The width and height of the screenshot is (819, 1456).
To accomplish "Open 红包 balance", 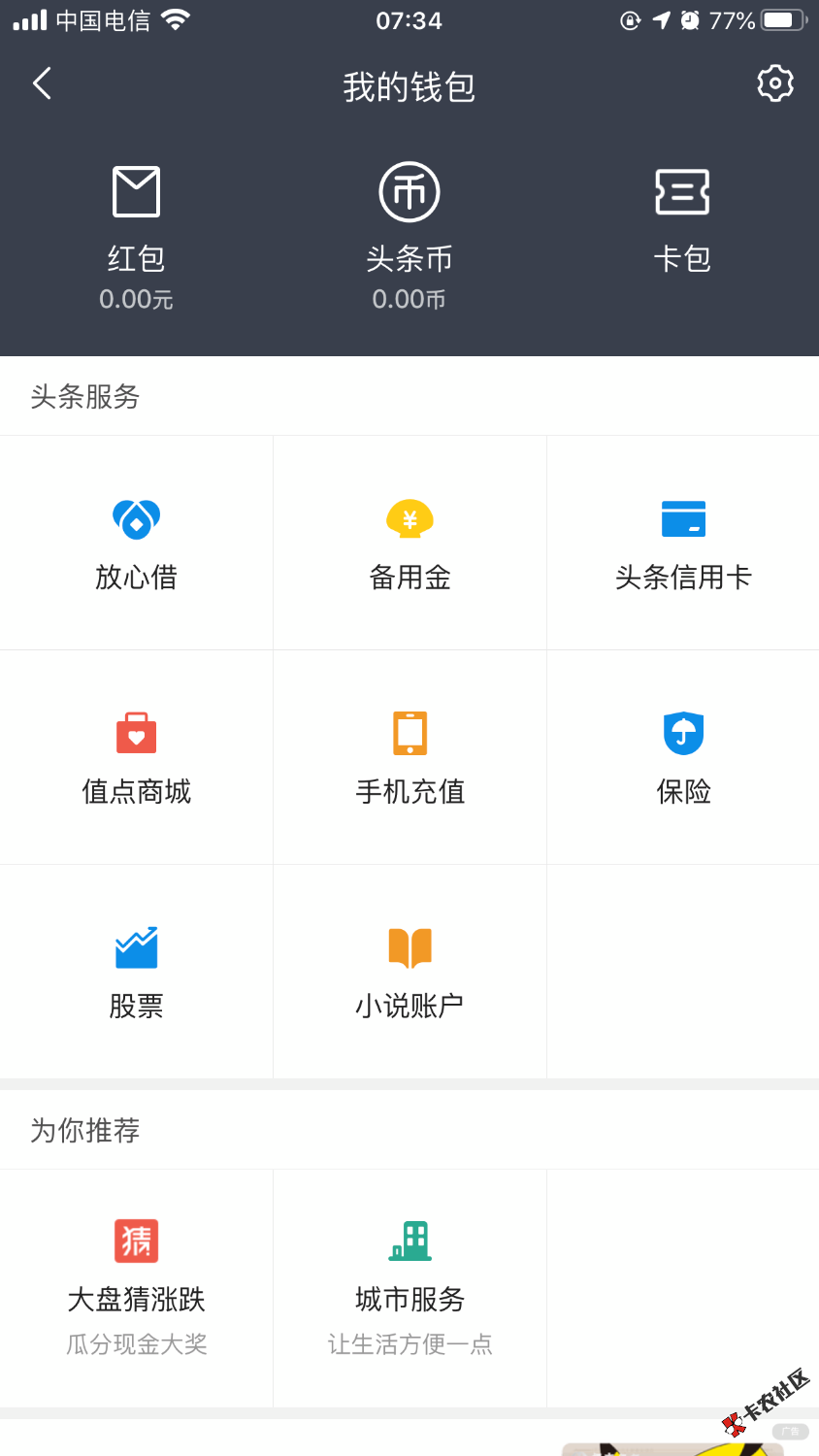I will click(136, 238).
